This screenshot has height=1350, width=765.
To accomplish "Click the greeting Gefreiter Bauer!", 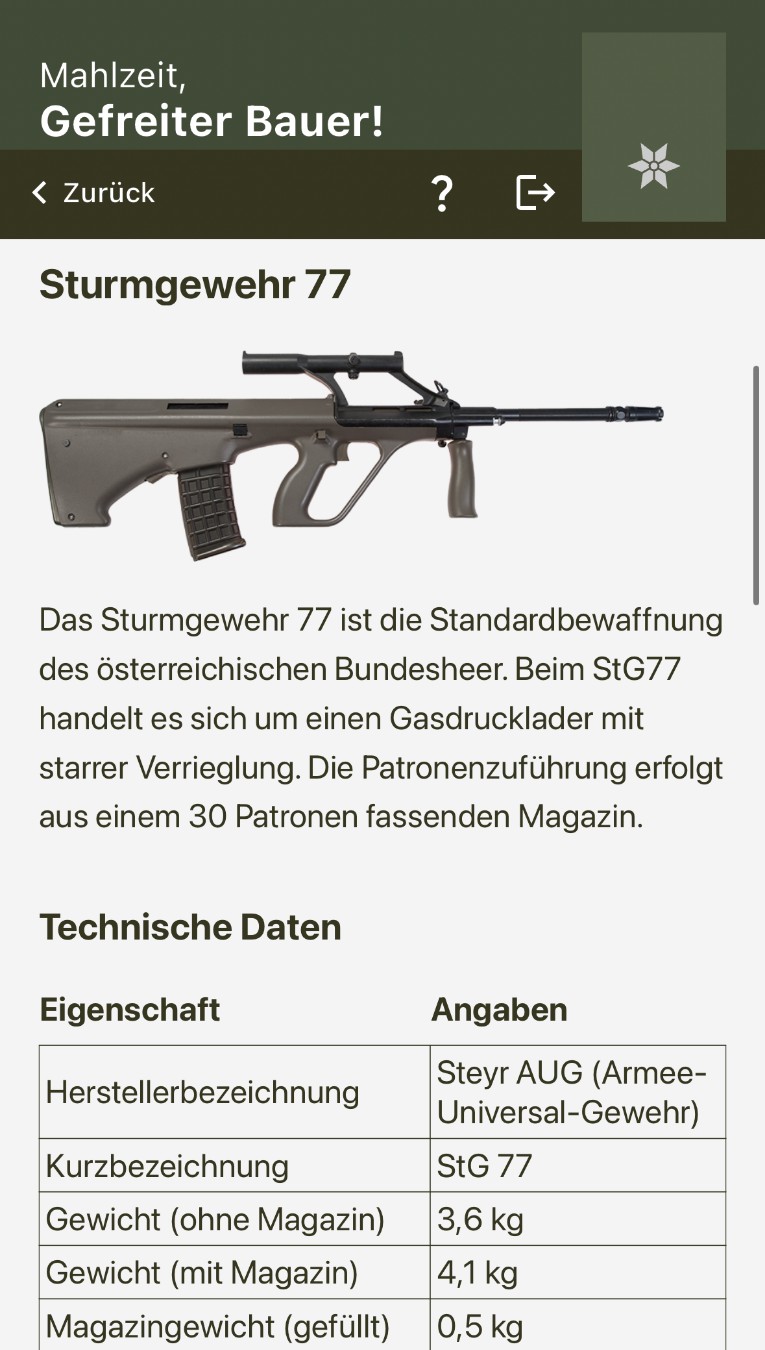I will coord(210,120).
